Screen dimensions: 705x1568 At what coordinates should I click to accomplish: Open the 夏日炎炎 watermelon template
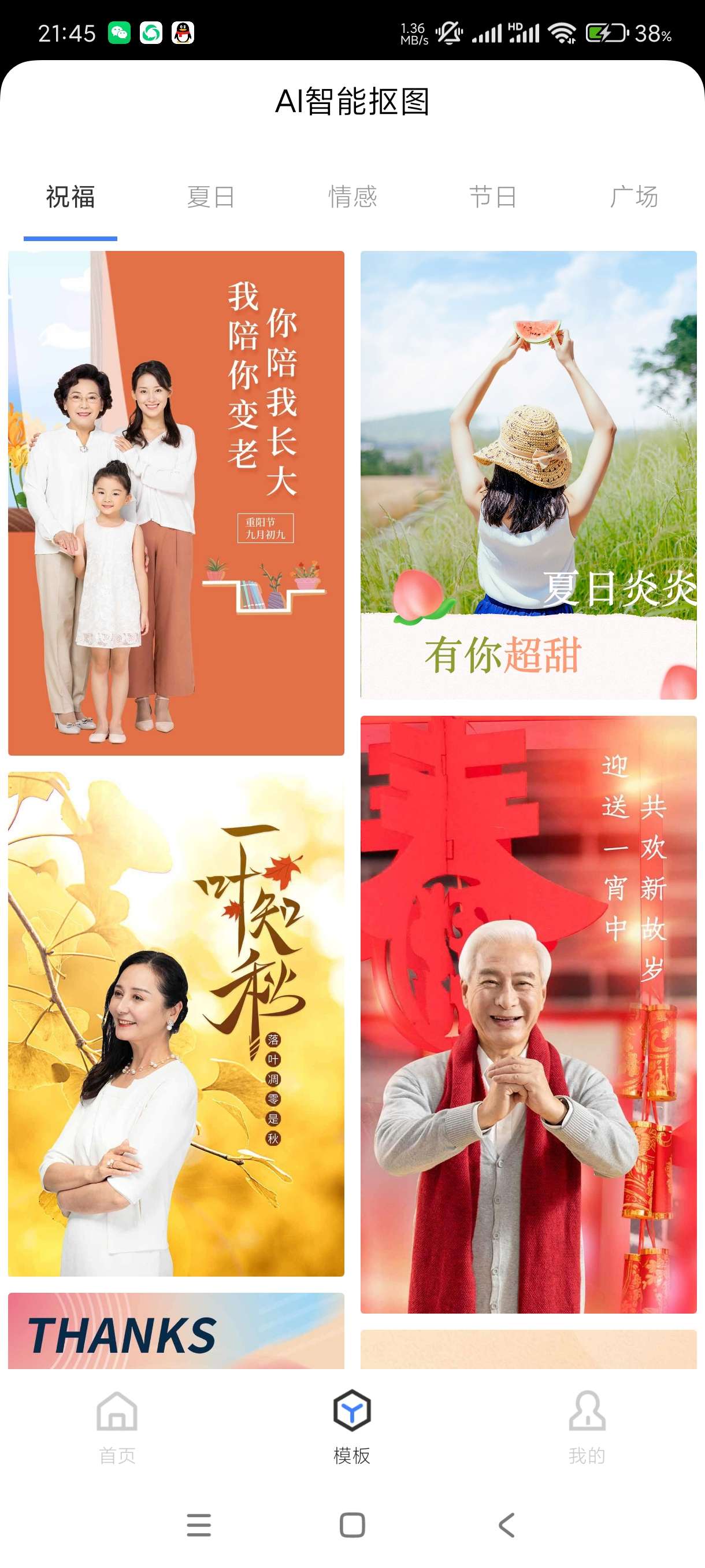tap(528, 475)
